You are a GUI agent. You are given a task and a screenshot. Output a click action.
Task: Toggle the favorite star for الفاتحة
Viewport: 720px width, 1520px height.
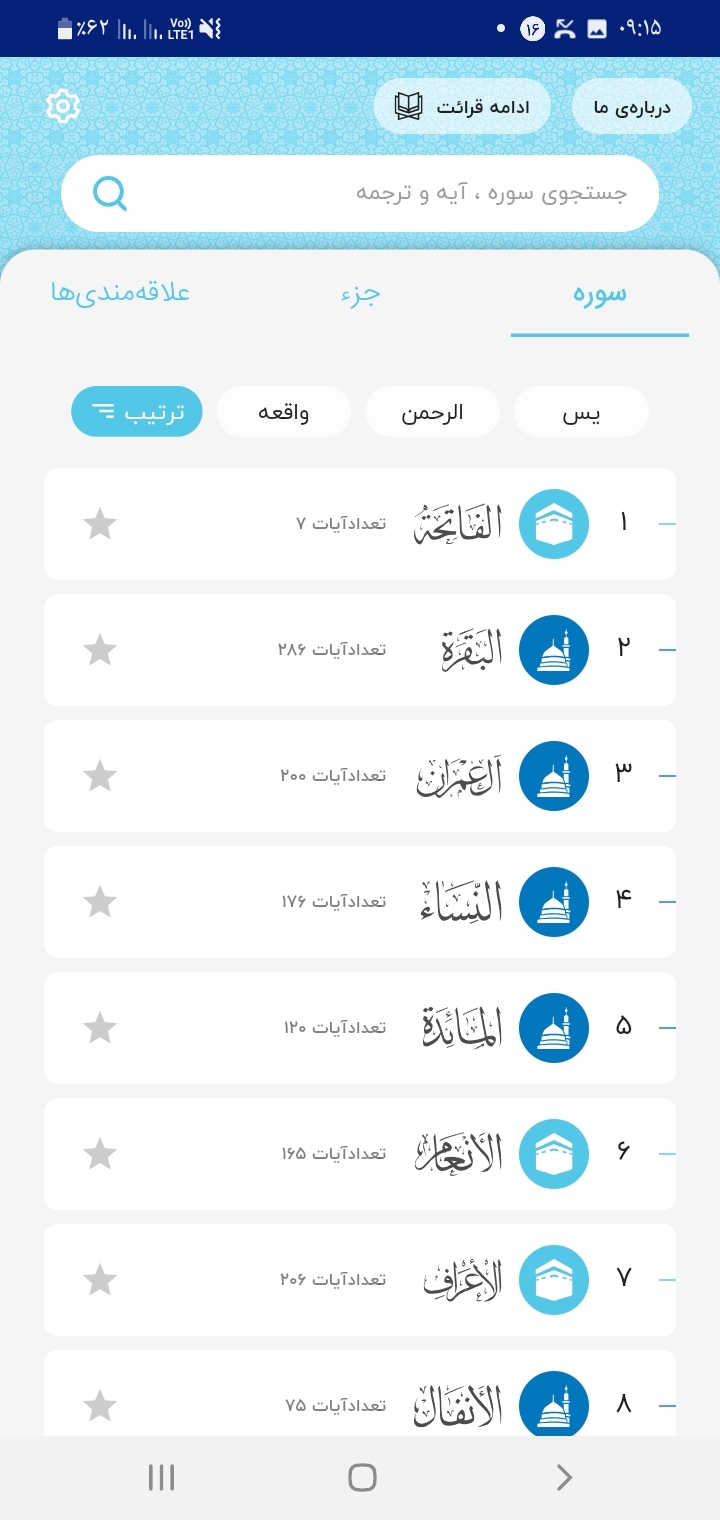[99, 523]
